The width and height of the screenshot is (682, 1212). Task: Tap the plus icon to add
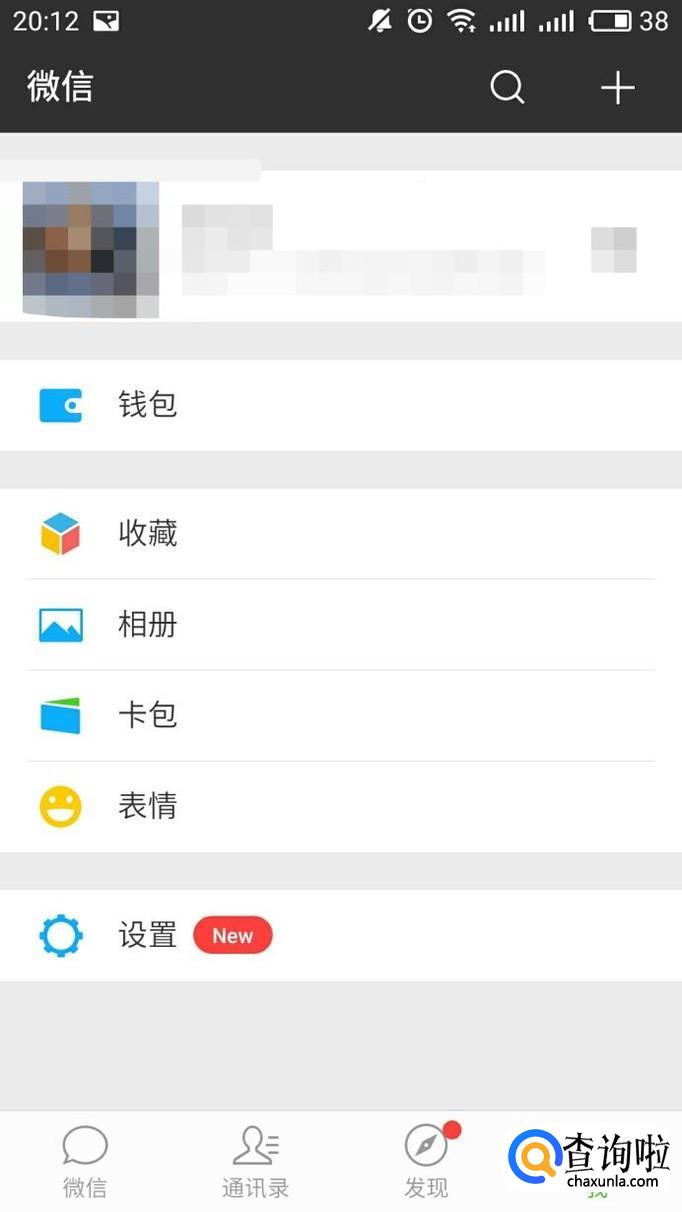(617, 88)
